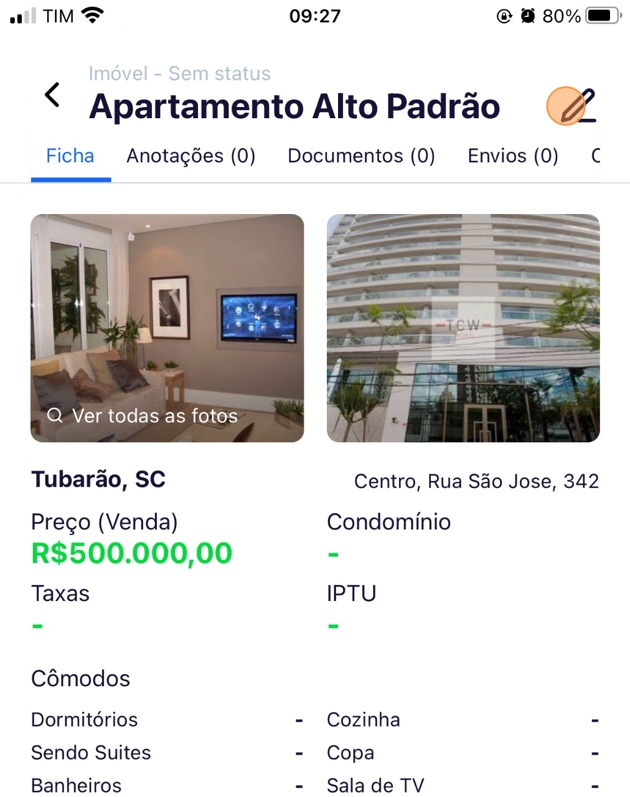This screenshot has width=630, height=797.
Task: Edit the property with the pencil icon
Action: (572, 105)
